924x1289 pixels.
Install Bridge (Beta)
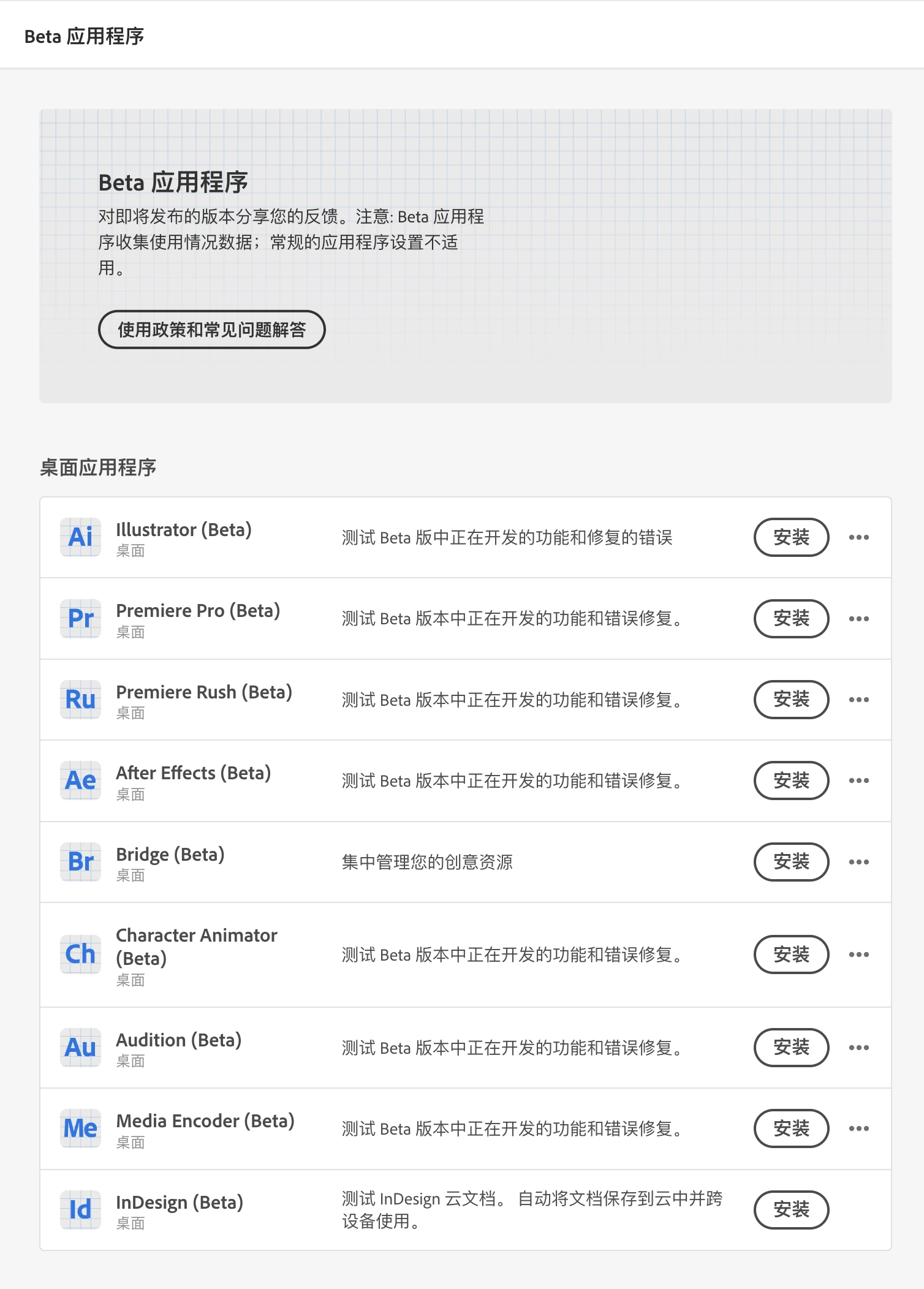pyautogui.click(x=790, y=861)
